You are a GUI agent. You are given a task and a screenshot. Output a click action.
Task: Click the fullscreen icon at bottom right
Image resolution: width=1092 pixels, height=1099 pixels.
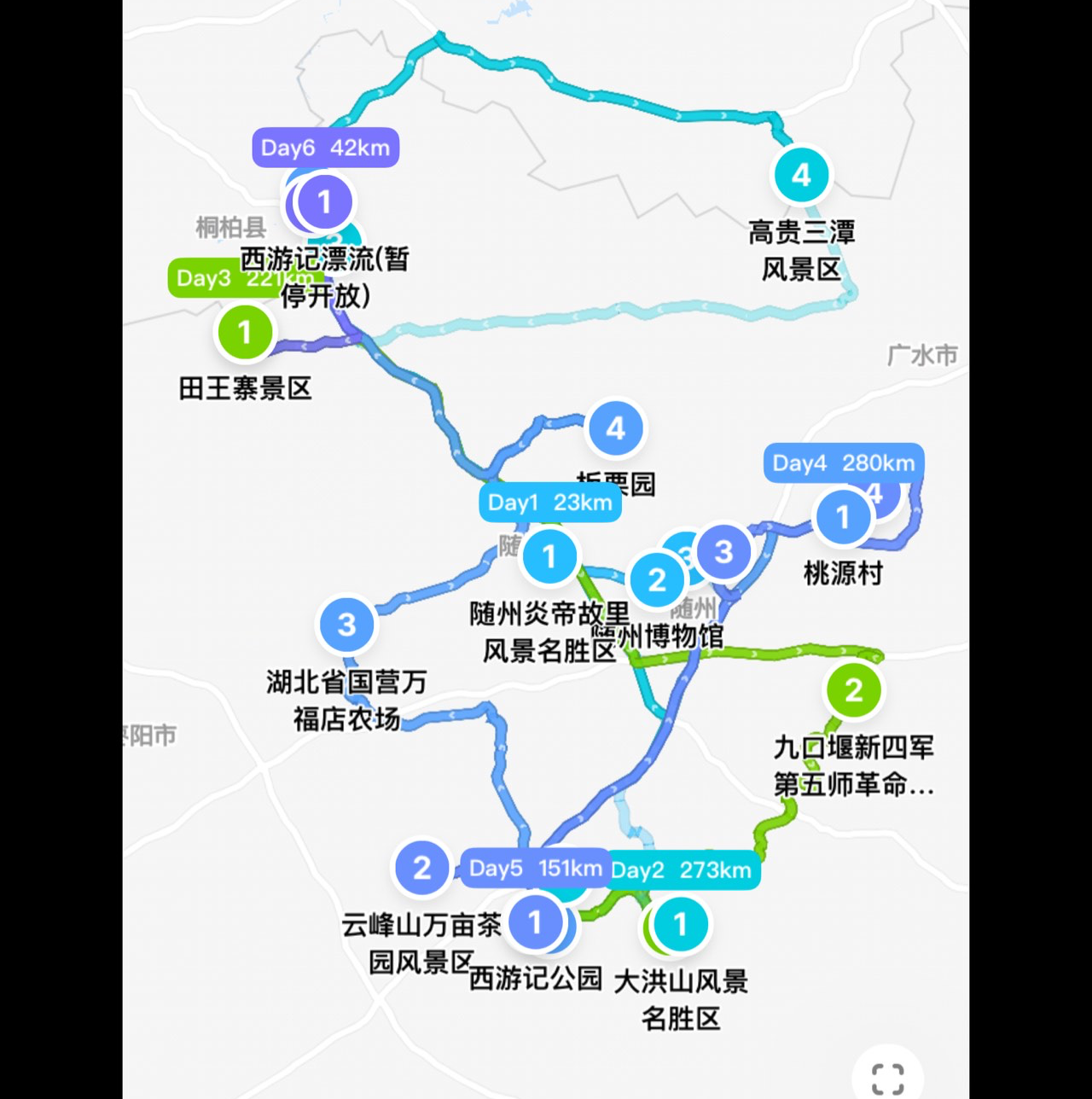(x=890, y=1079)
